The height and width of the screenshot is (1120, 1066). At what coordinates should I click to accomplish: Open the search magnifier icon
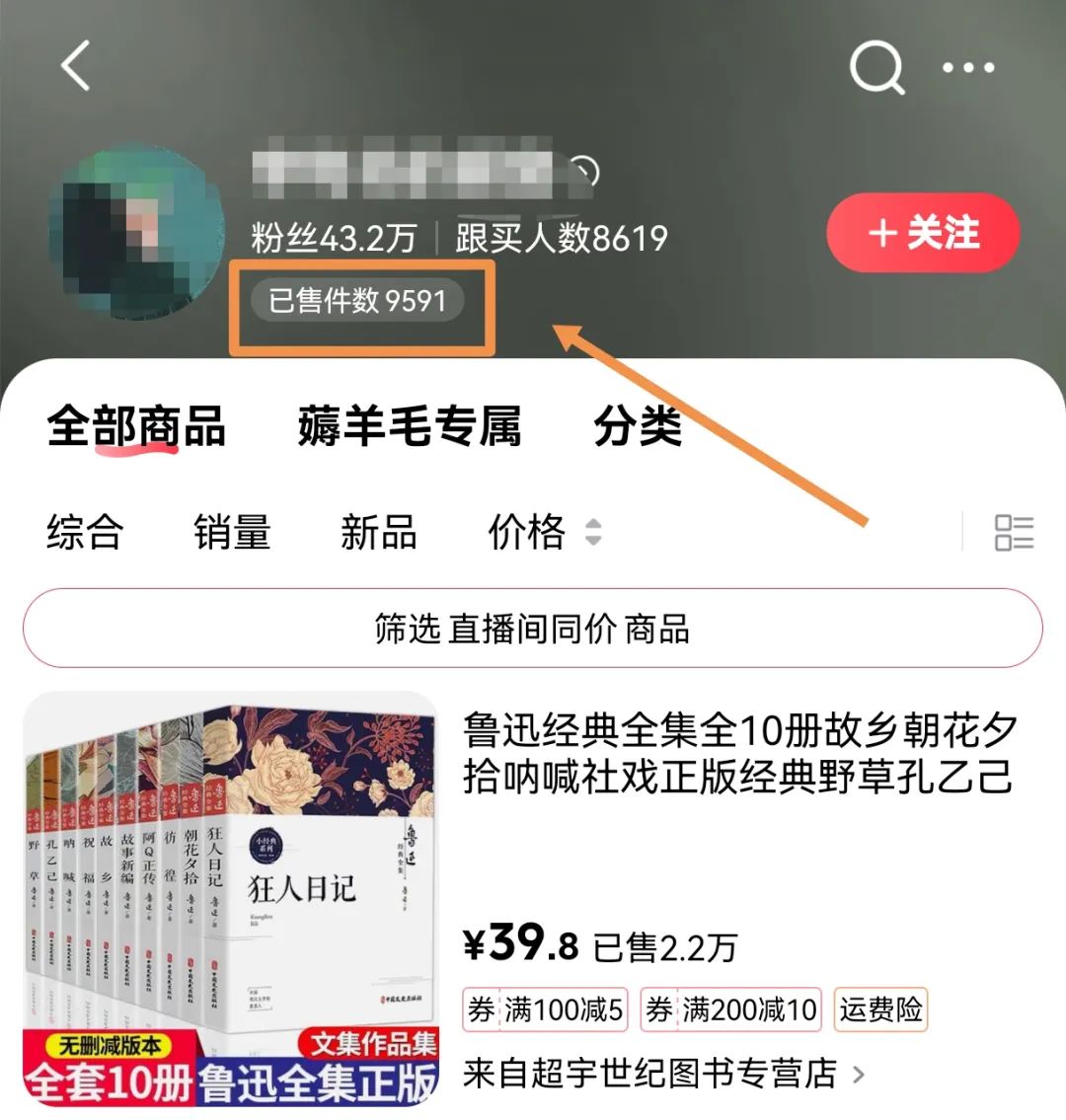[876, 67]
